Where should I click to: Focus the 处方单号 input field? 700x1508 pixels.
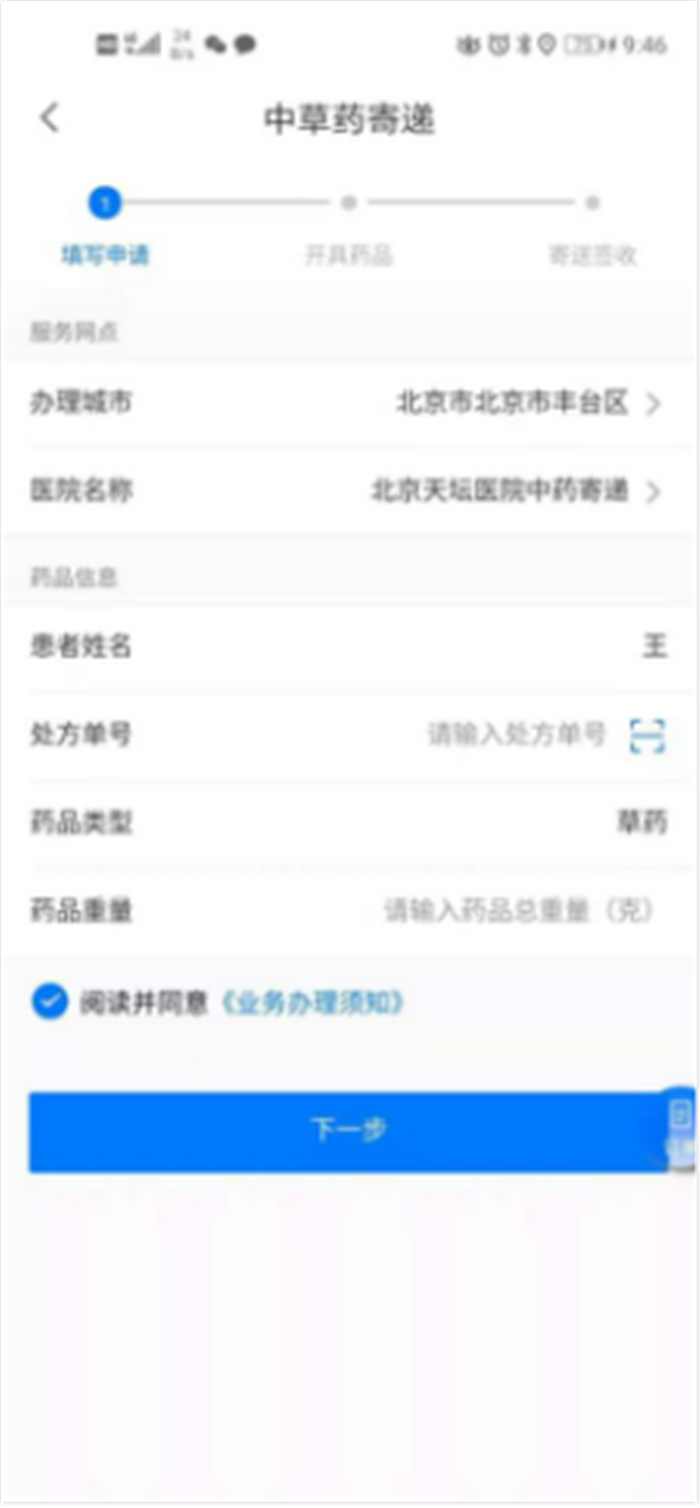[516, 735]
